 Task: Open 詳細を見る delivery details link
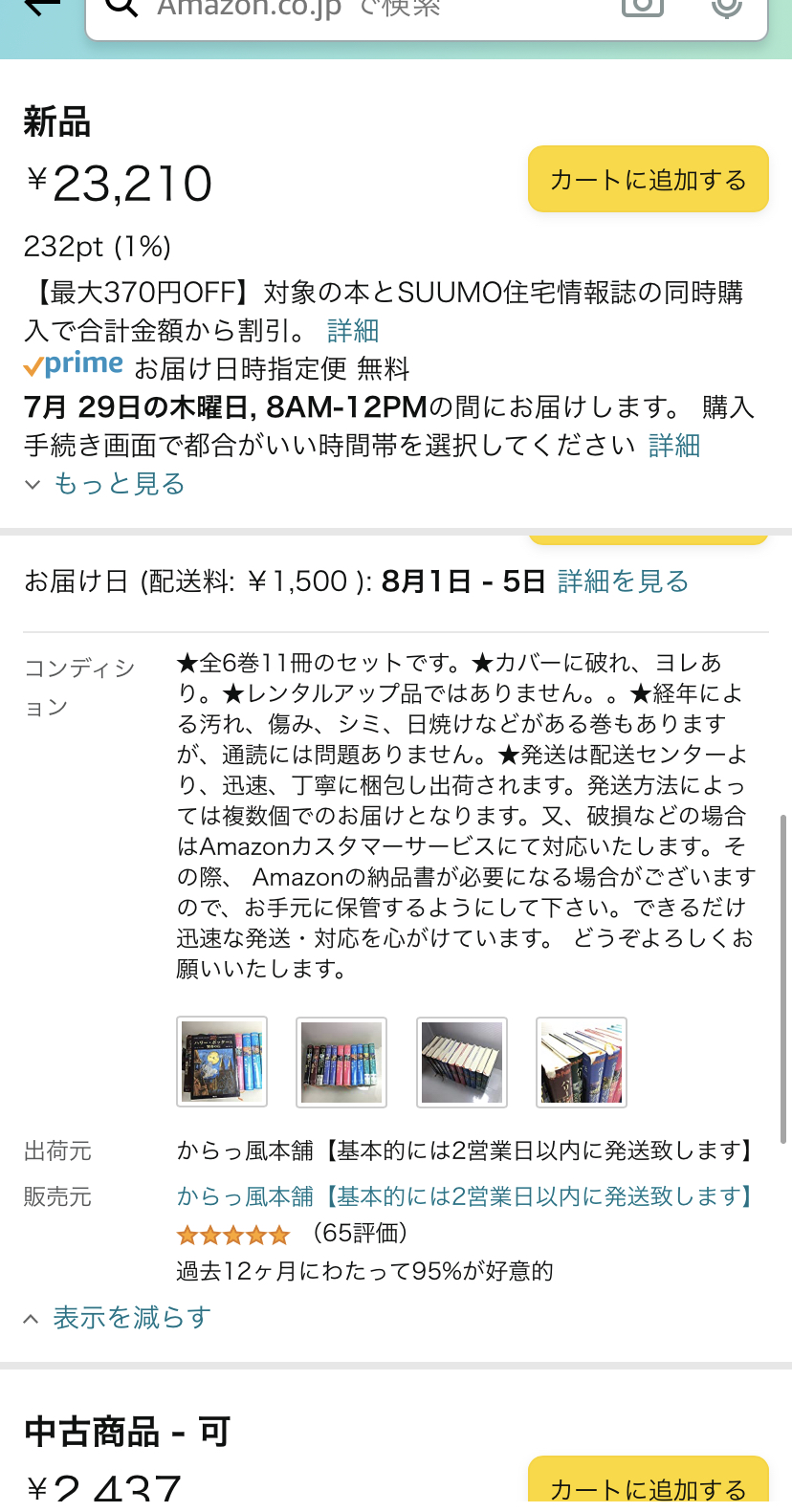coord(623,581)
